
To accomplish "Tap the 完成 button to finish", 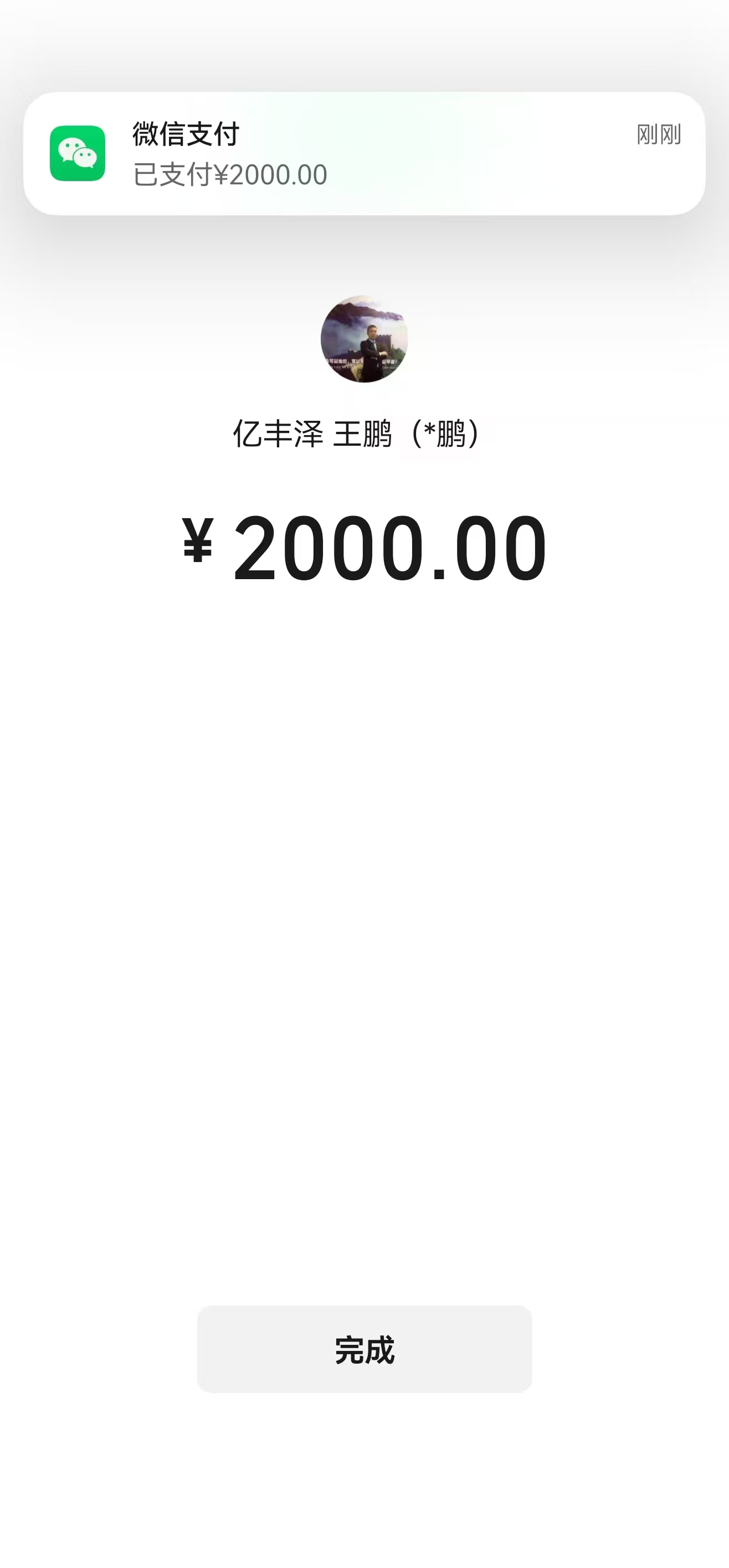I will point(364,1349).
